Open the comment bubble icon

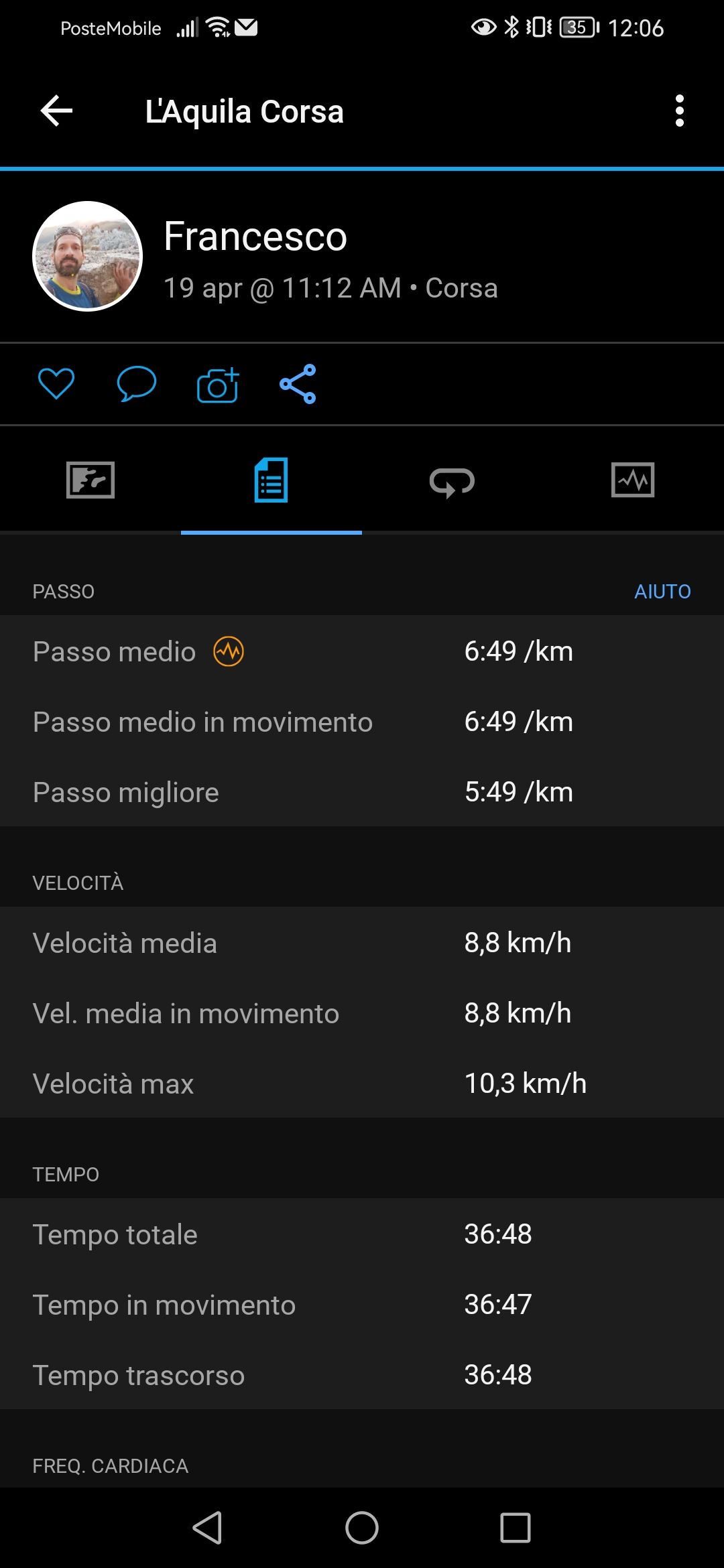point(137,384)
